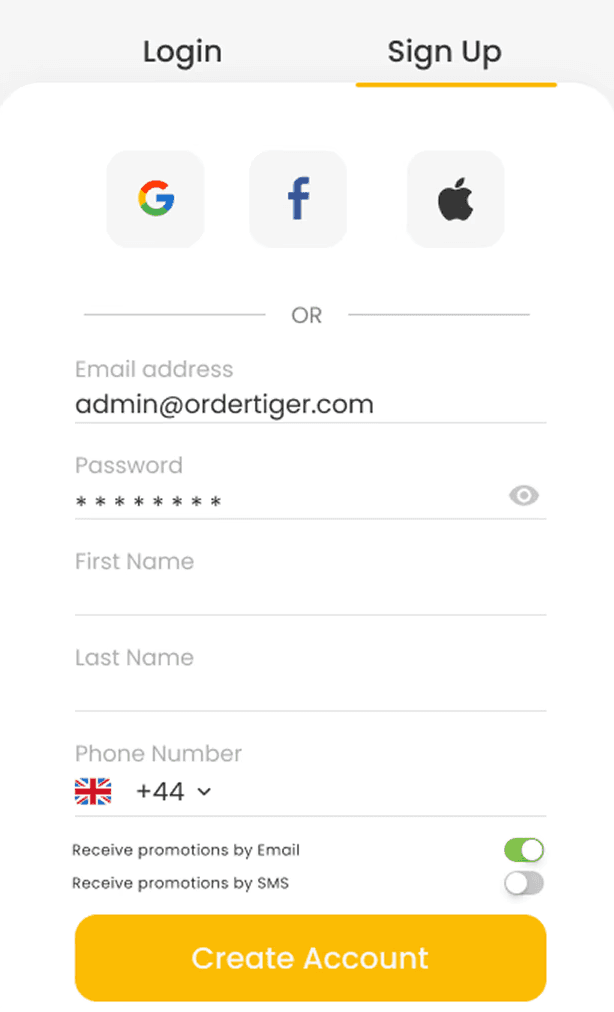Show password with the eye icon

point(524,495)
